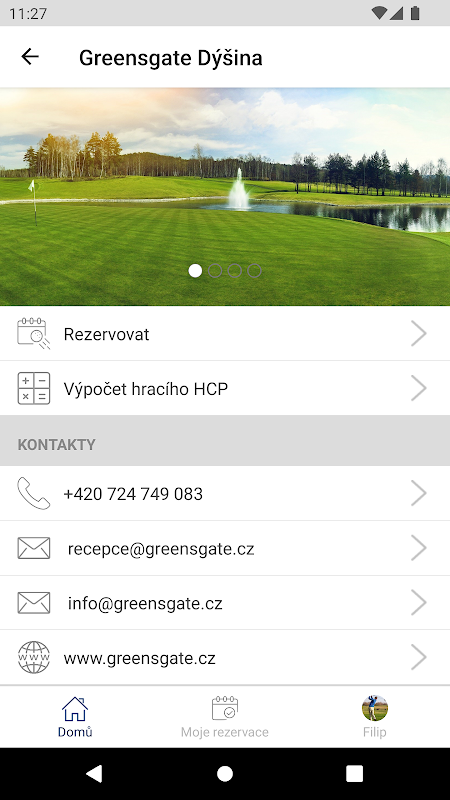450x800 pixels.
Task: Switch to the Moje rezervace tab
Action: pos(225,717)
